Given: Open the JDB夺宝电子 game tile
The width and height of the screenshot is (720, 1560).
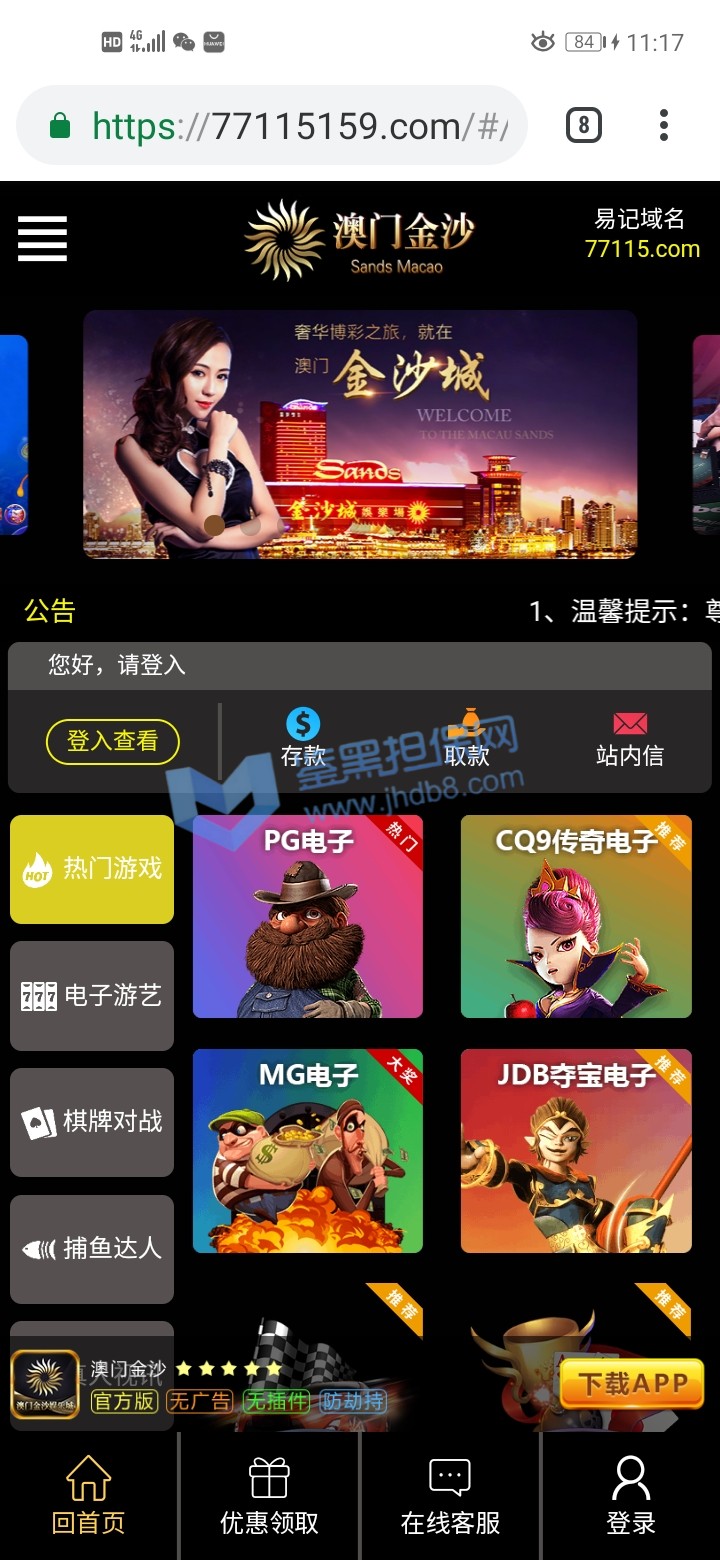Looking at the screenshot, I should tap(576, 1151).
